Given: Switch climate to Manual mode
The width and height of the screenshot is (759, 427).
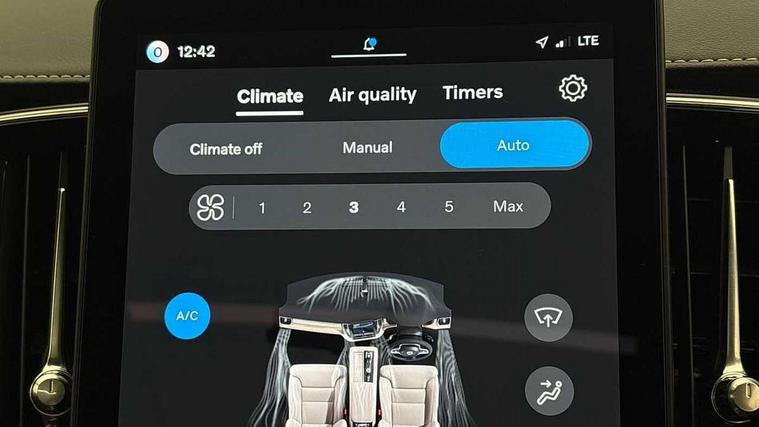Looking at the screenshot, I should click(367, 147).
